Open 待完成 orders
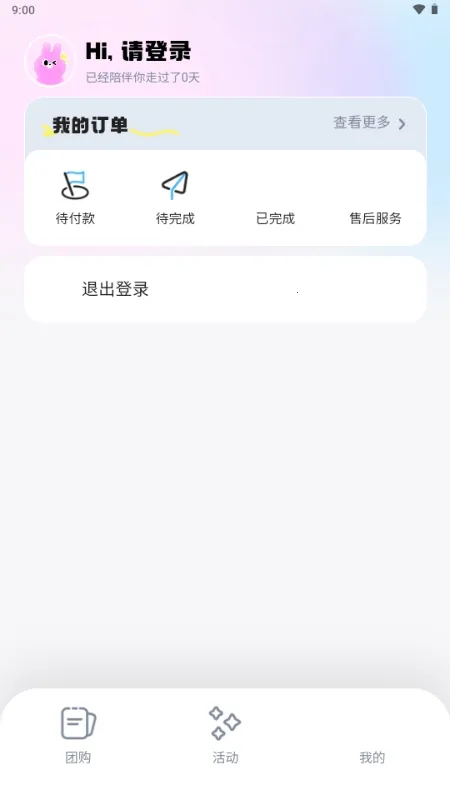This screenshot has width=450, height=800. 175,198
